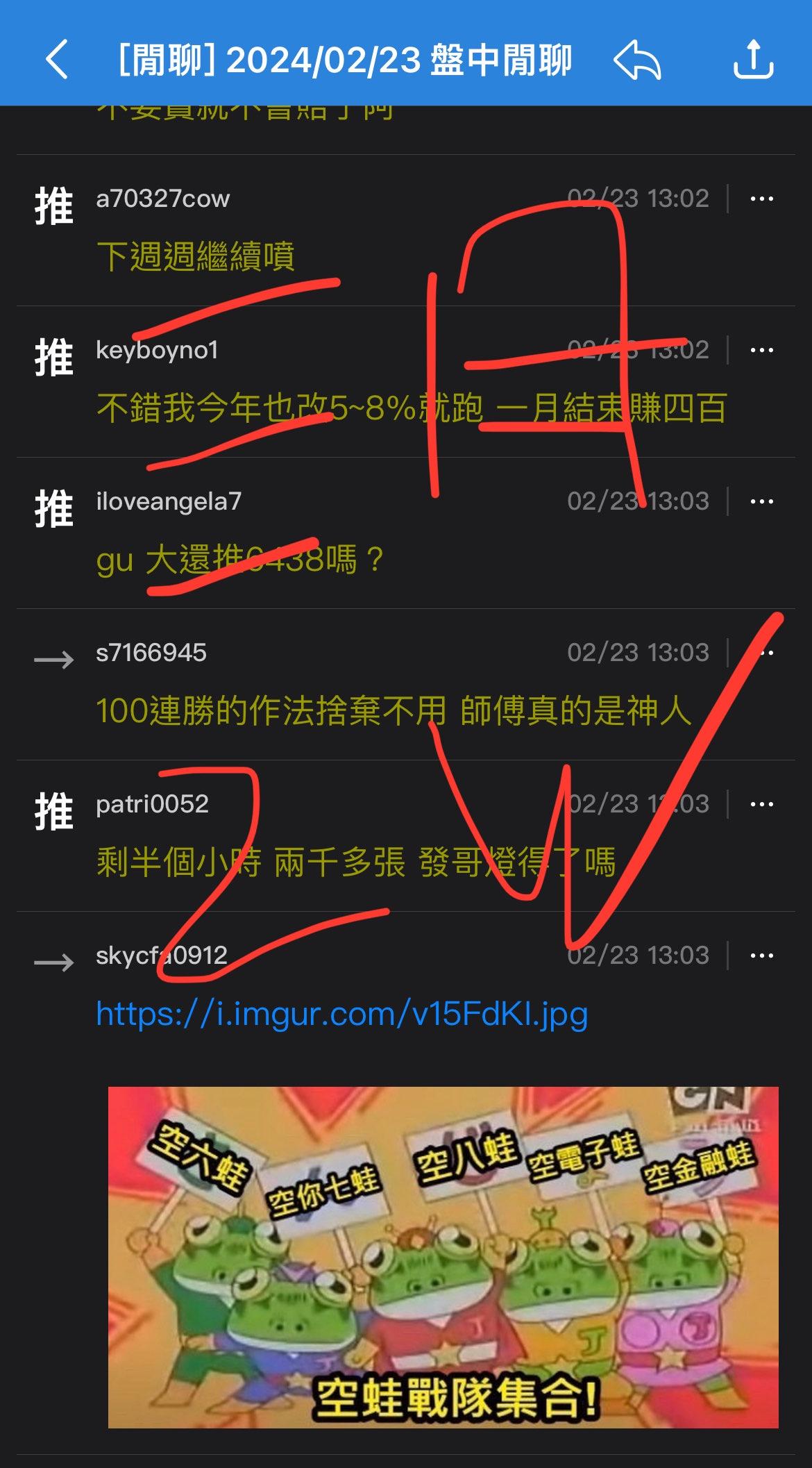The width and height of the screenshot is (812, 1468).
Task: Go back using the top arrow
Action: pos(57,60)
